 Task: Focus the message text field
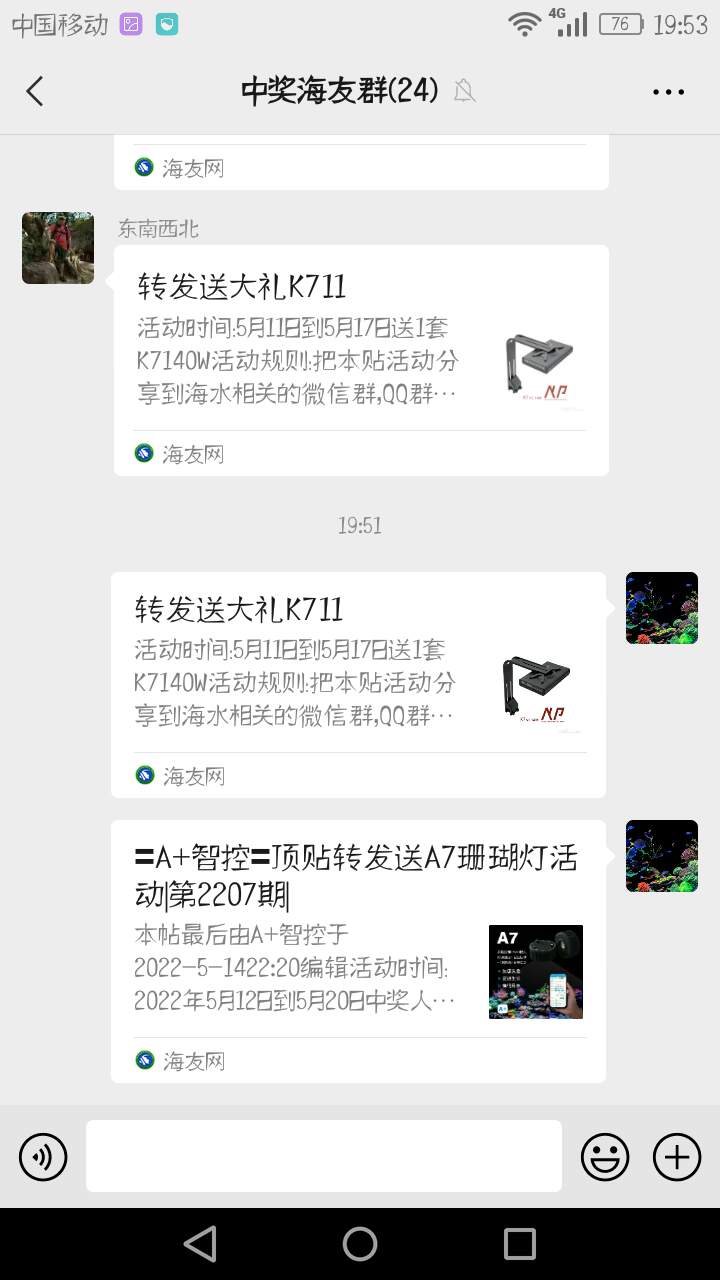click(323, 1156)
